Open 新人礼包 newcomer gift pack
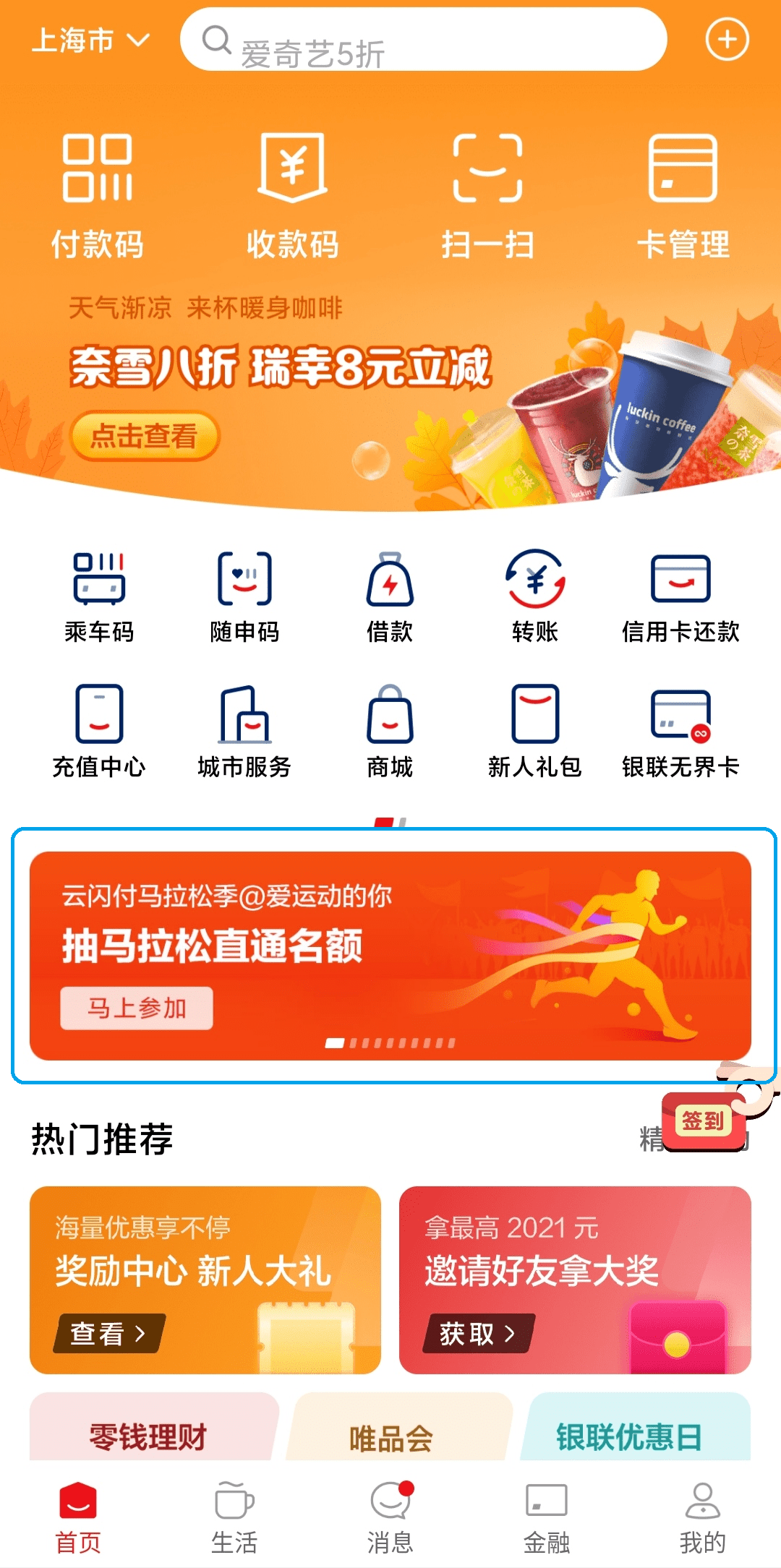Viewport: 781px width, 1568px height. (x=535, y=732)
